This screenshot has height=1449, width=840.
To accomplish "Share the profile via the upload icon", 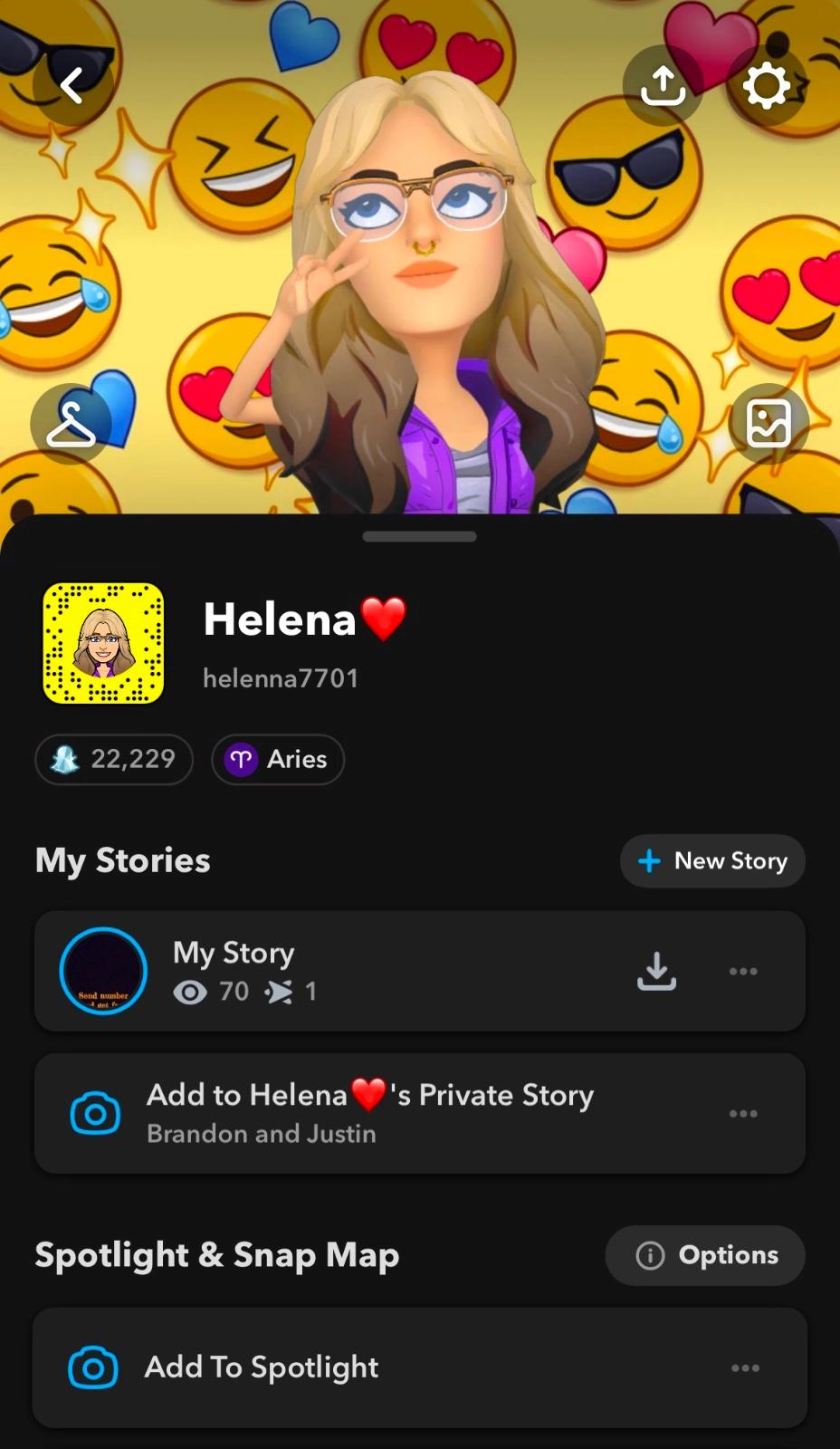I will [x=663, y=86].
